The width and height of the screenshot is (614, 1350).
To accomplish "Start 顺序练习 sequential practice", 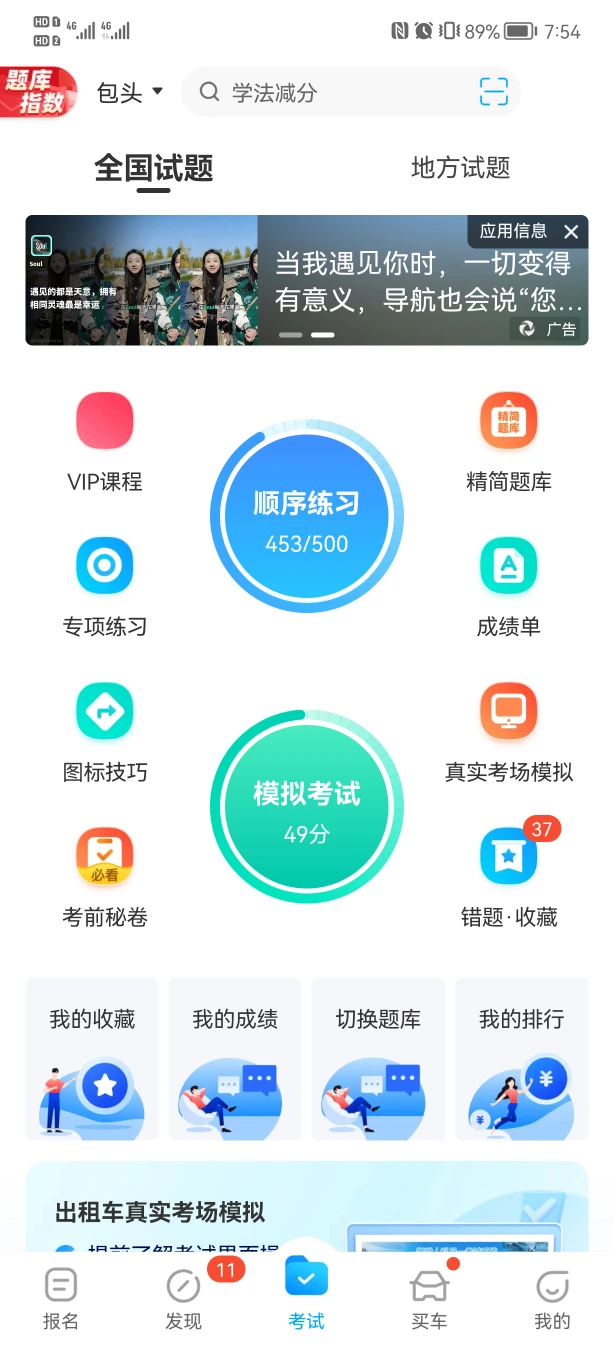I will tap(306, 516).
